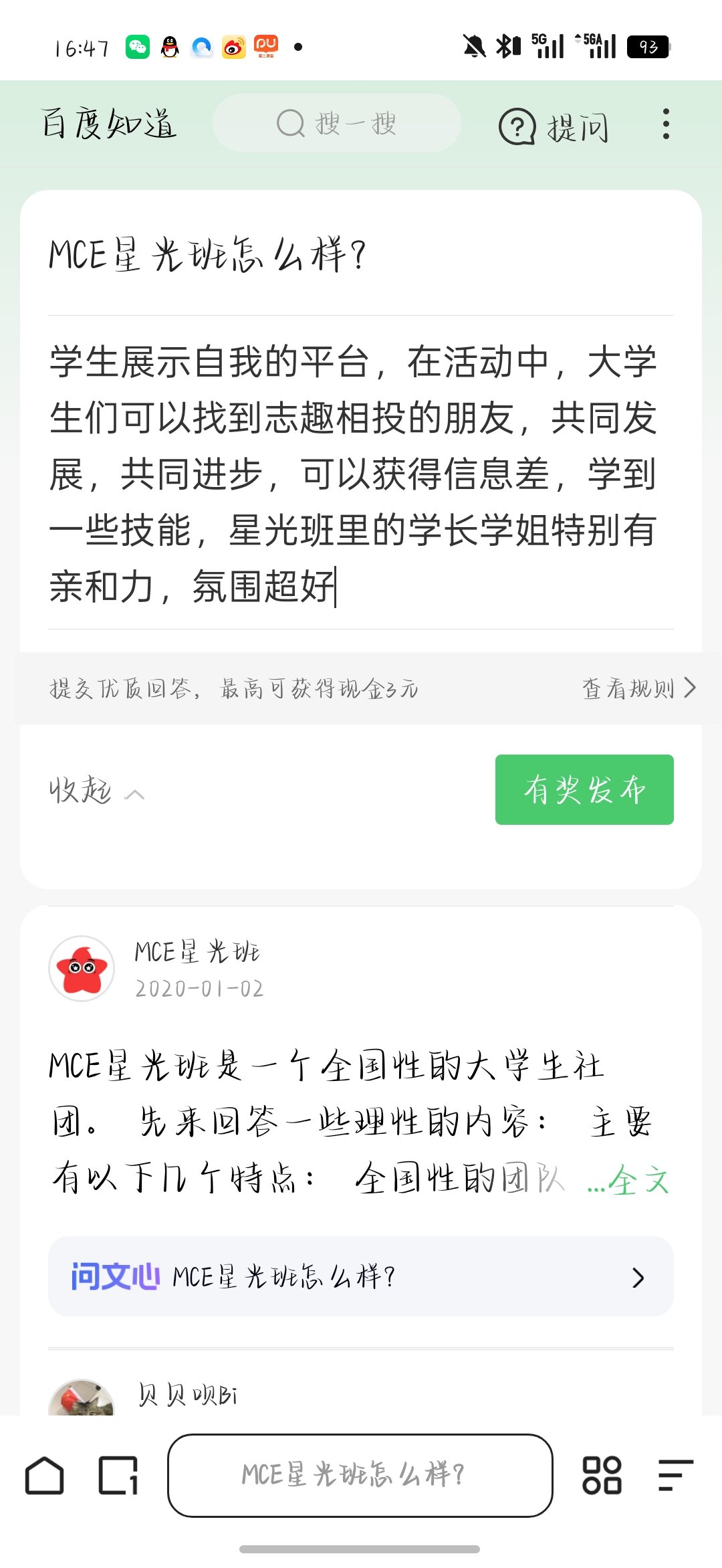Collapse the answer editor with 收起

click(x=96, y=791)
